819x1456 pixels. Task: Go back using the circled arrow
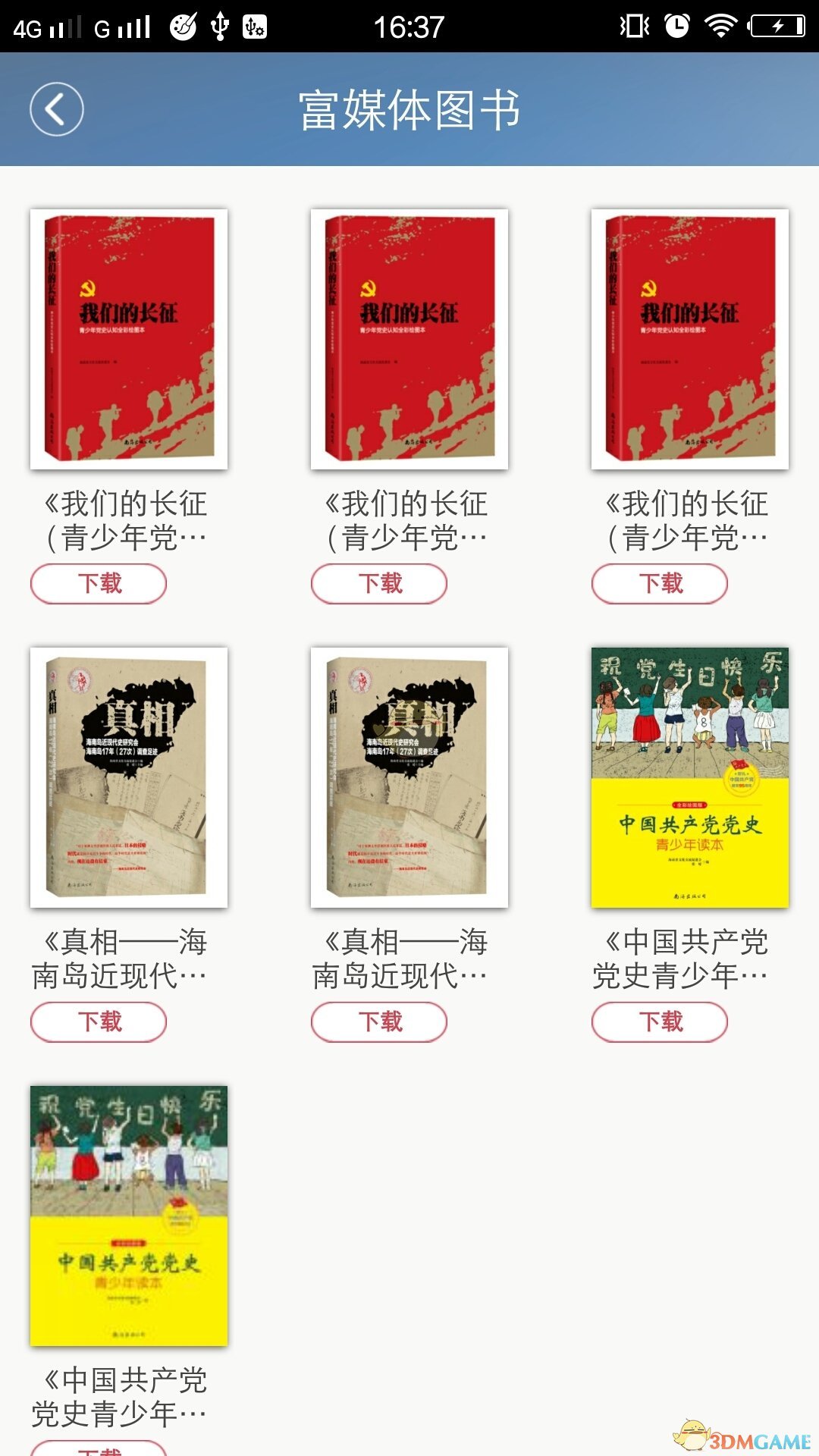57,109
